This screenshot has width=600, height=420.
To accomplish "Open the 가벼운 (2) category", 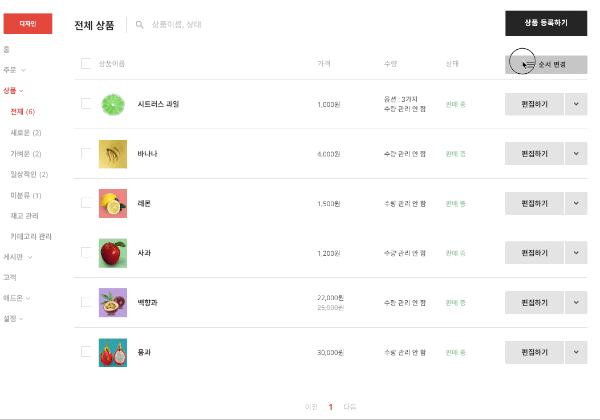I will 25,153.
